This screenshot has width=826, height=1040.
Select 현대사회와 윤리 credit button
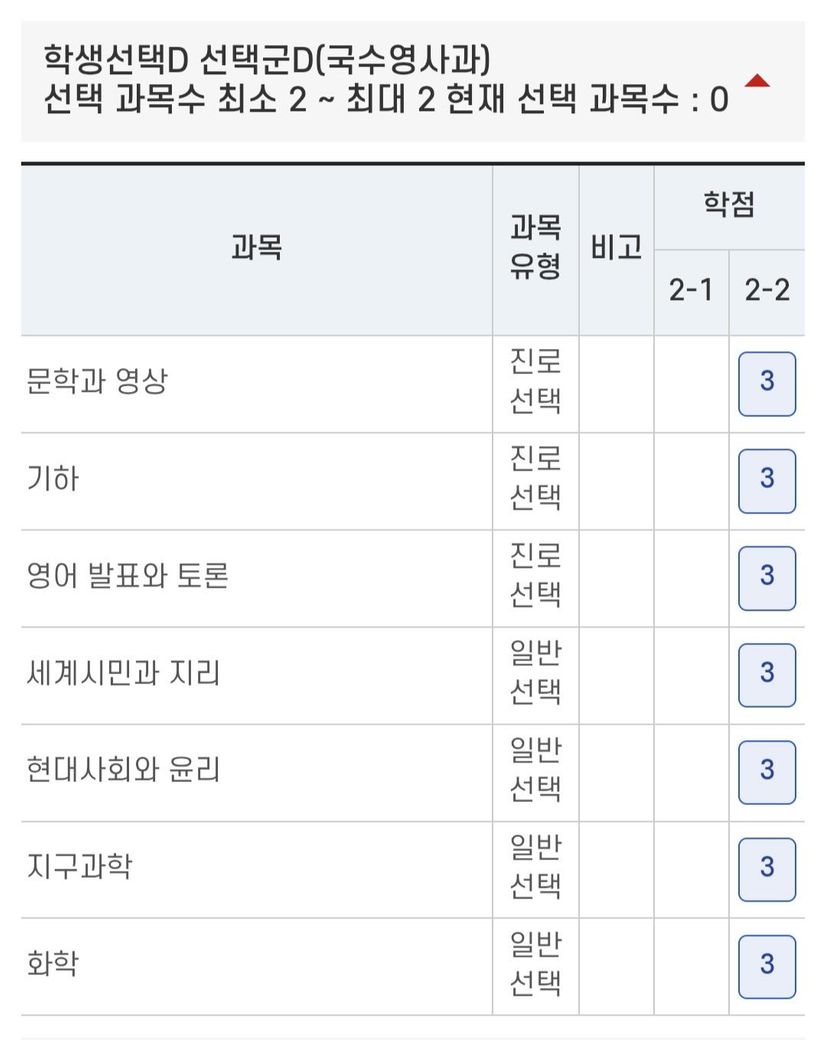(x=767, y=771)
